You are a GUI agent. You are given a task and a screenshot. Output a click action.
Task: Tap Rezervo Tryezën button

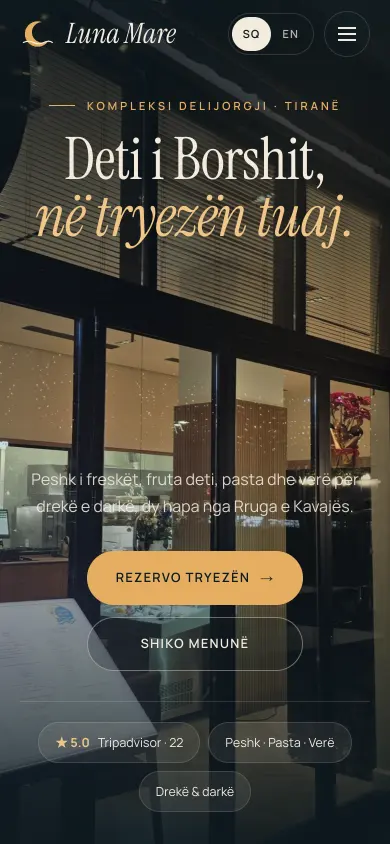(195, 578)
